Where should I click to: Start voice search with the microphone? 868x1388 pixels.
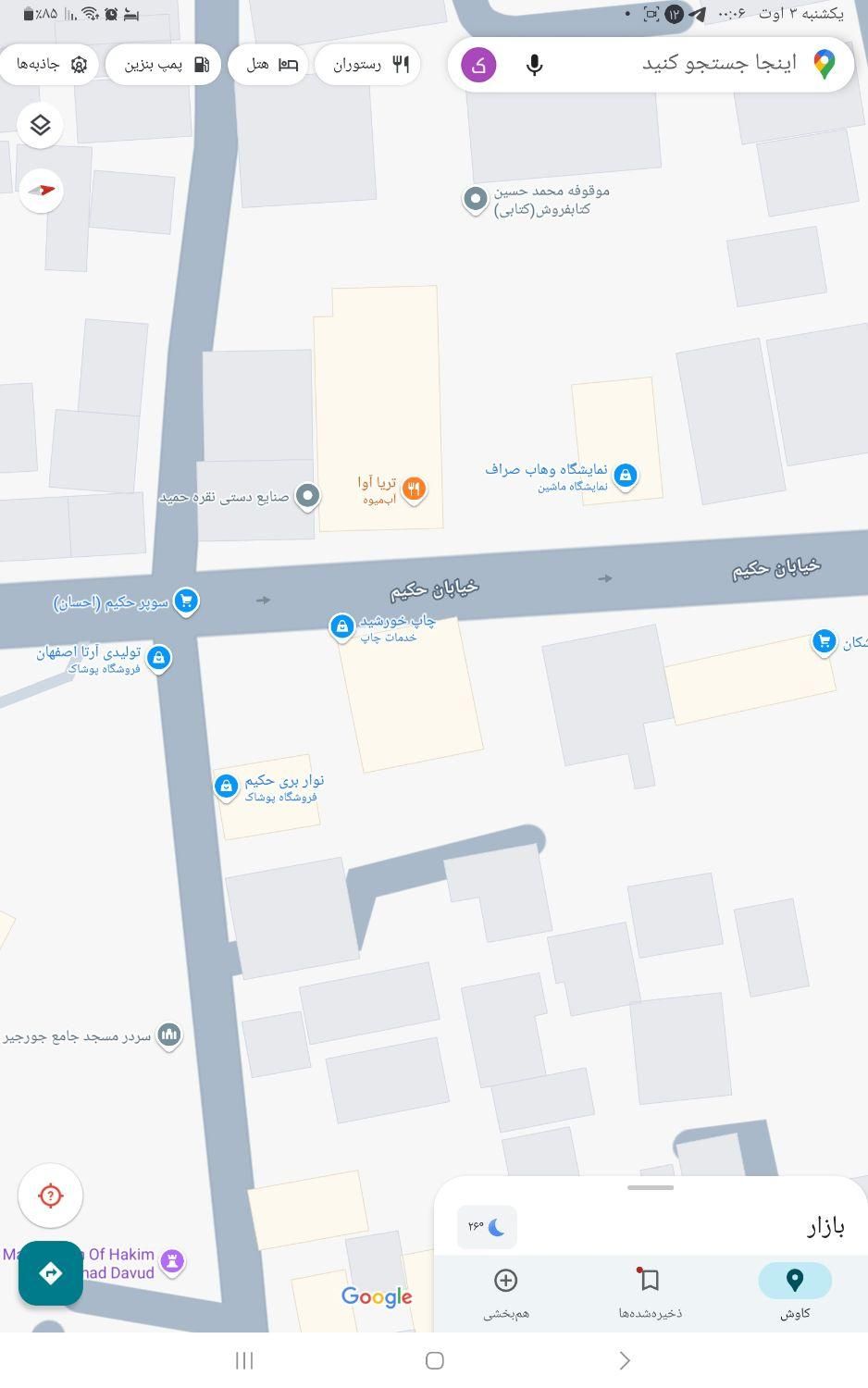pos(534,65)
